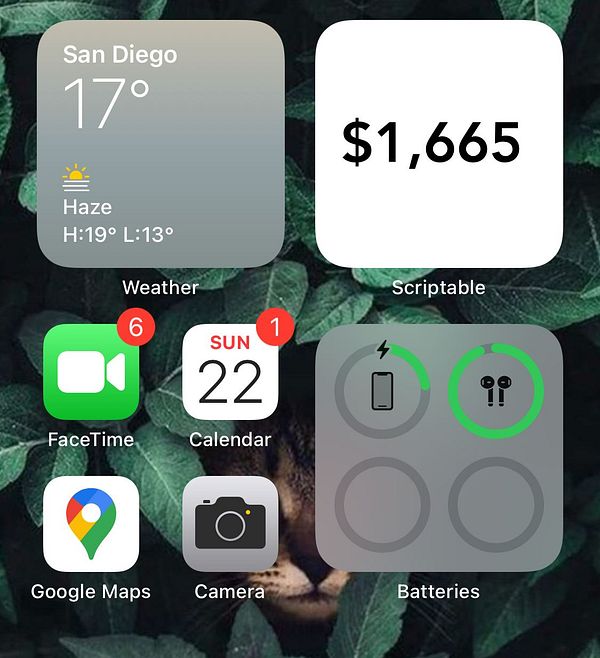Tap the Batteries widget

coord(439,447)
